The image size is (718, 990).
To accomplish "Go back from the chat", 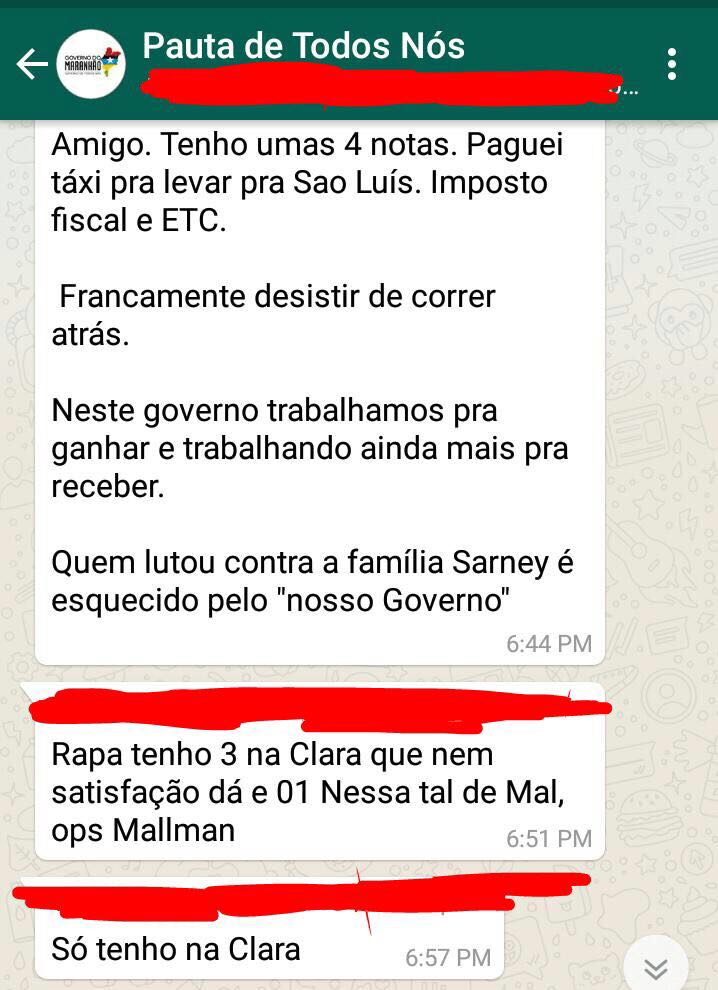I will 31,65.
